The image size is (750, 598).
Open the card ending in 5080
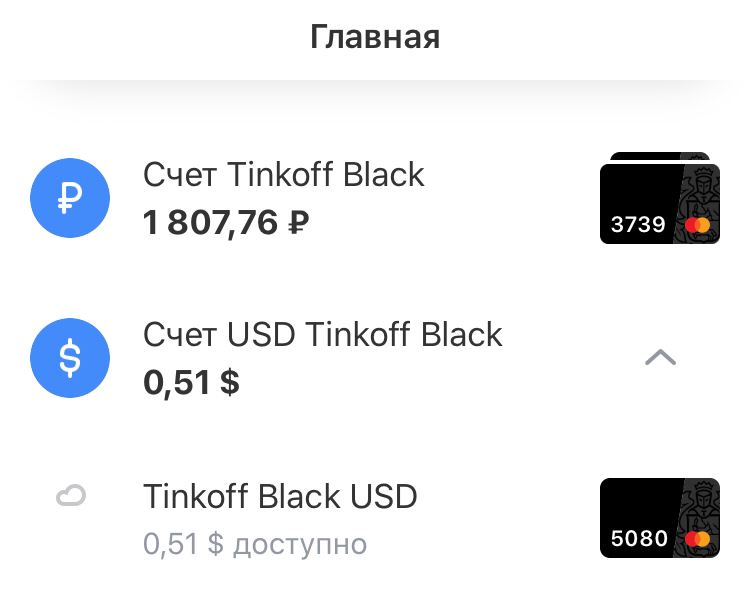tap(659, 518)
